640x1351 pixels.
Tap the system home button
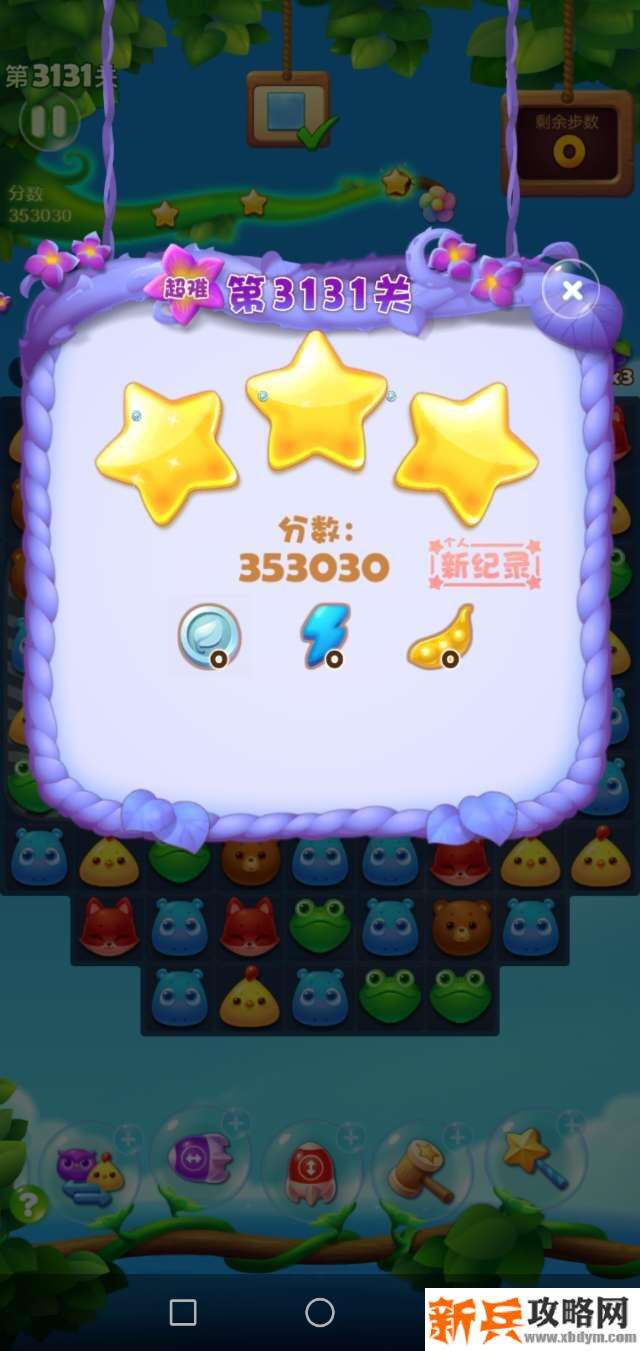coord(319,1312)
